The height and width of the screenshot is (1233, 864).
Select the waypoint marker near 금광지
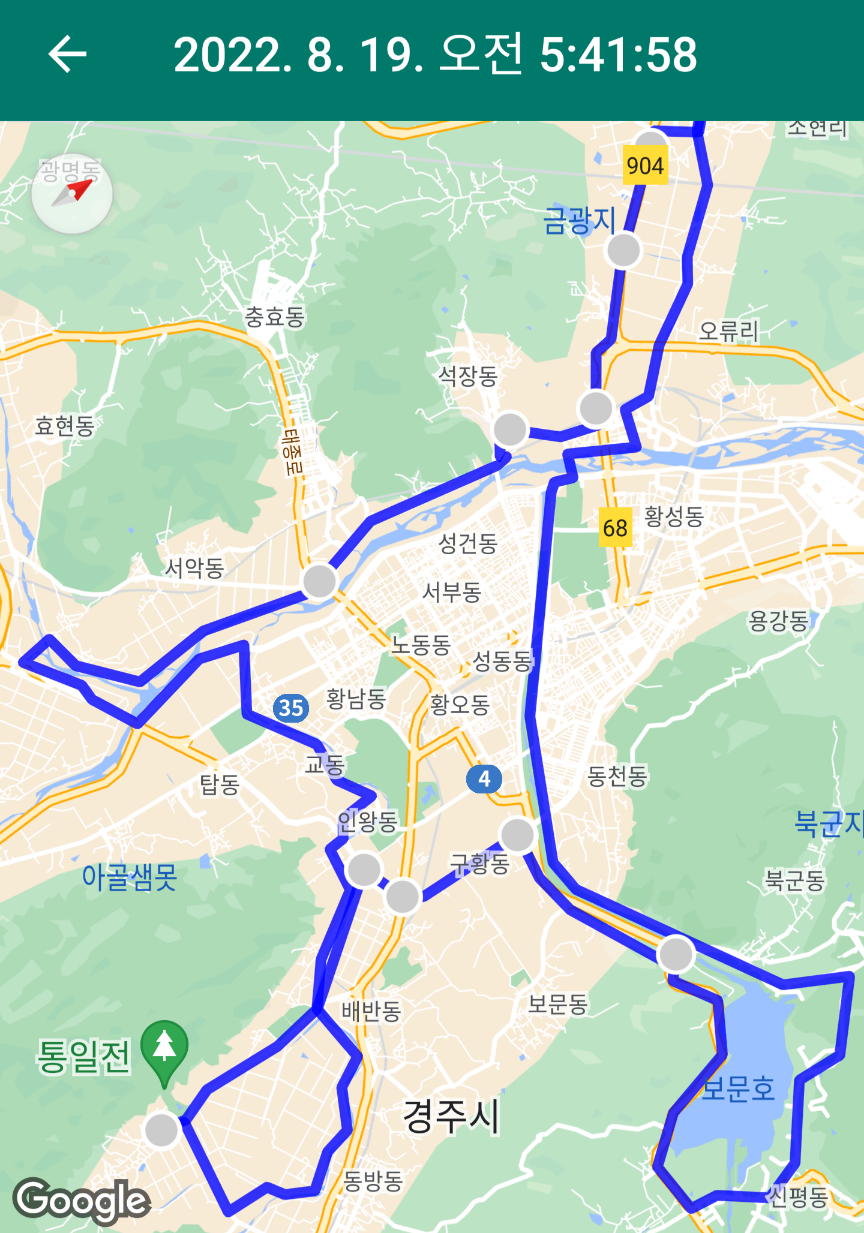[626, 250]
